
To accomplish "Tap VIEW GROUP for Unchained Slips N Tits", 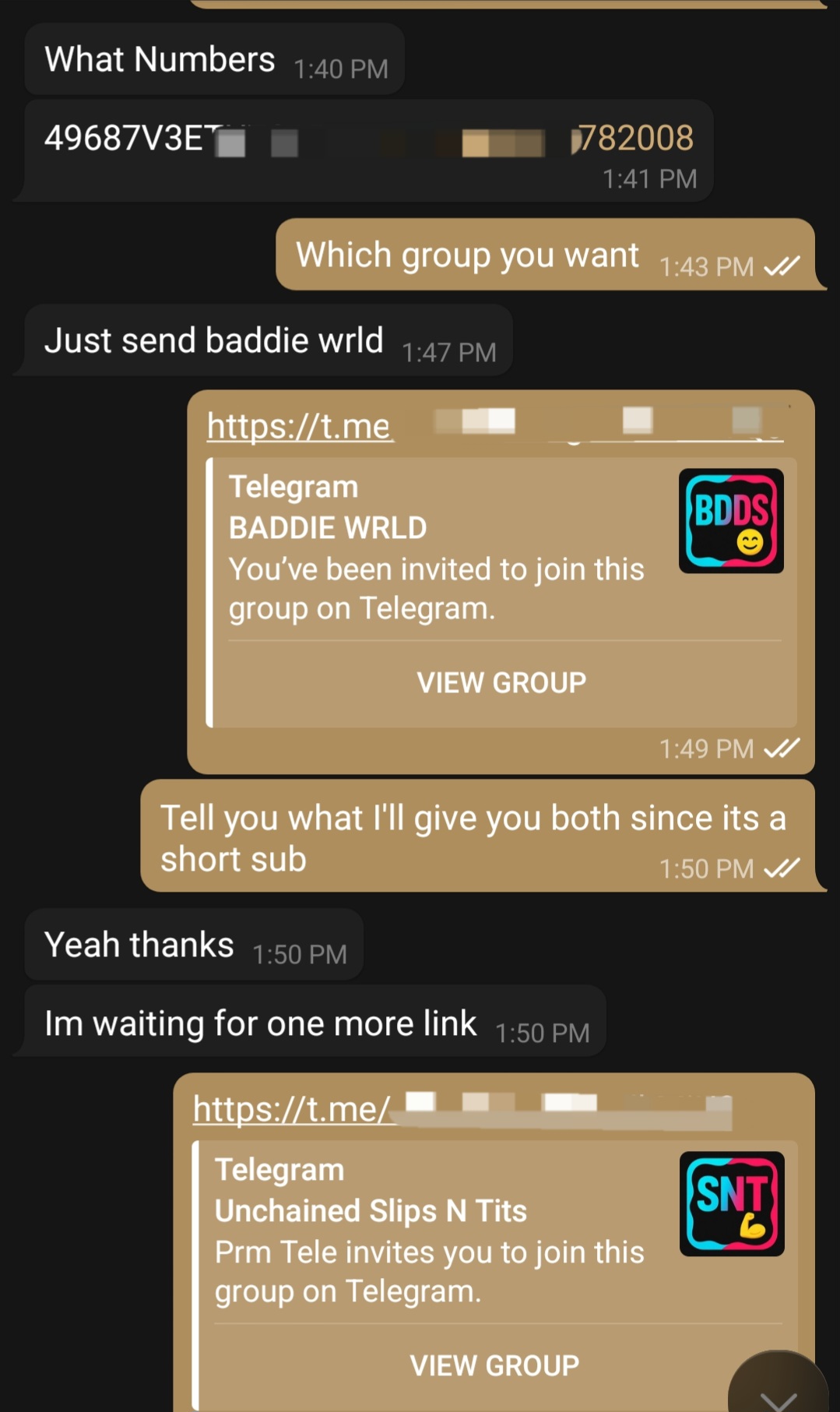I will pyautogui.click(x=494, y=1365).
